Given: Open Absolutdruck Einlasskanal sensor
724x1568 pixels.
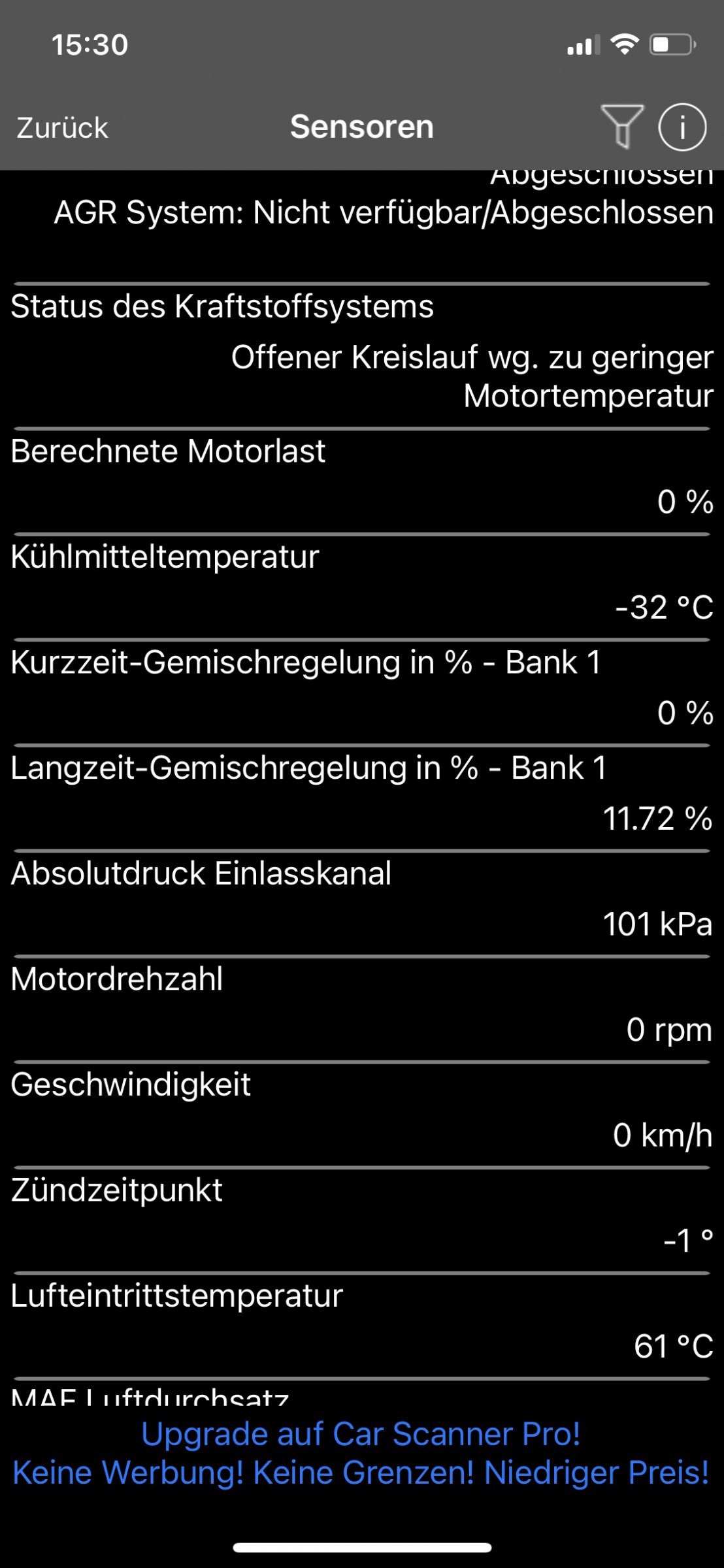Looking at the screenshot, I should point(362,904).
